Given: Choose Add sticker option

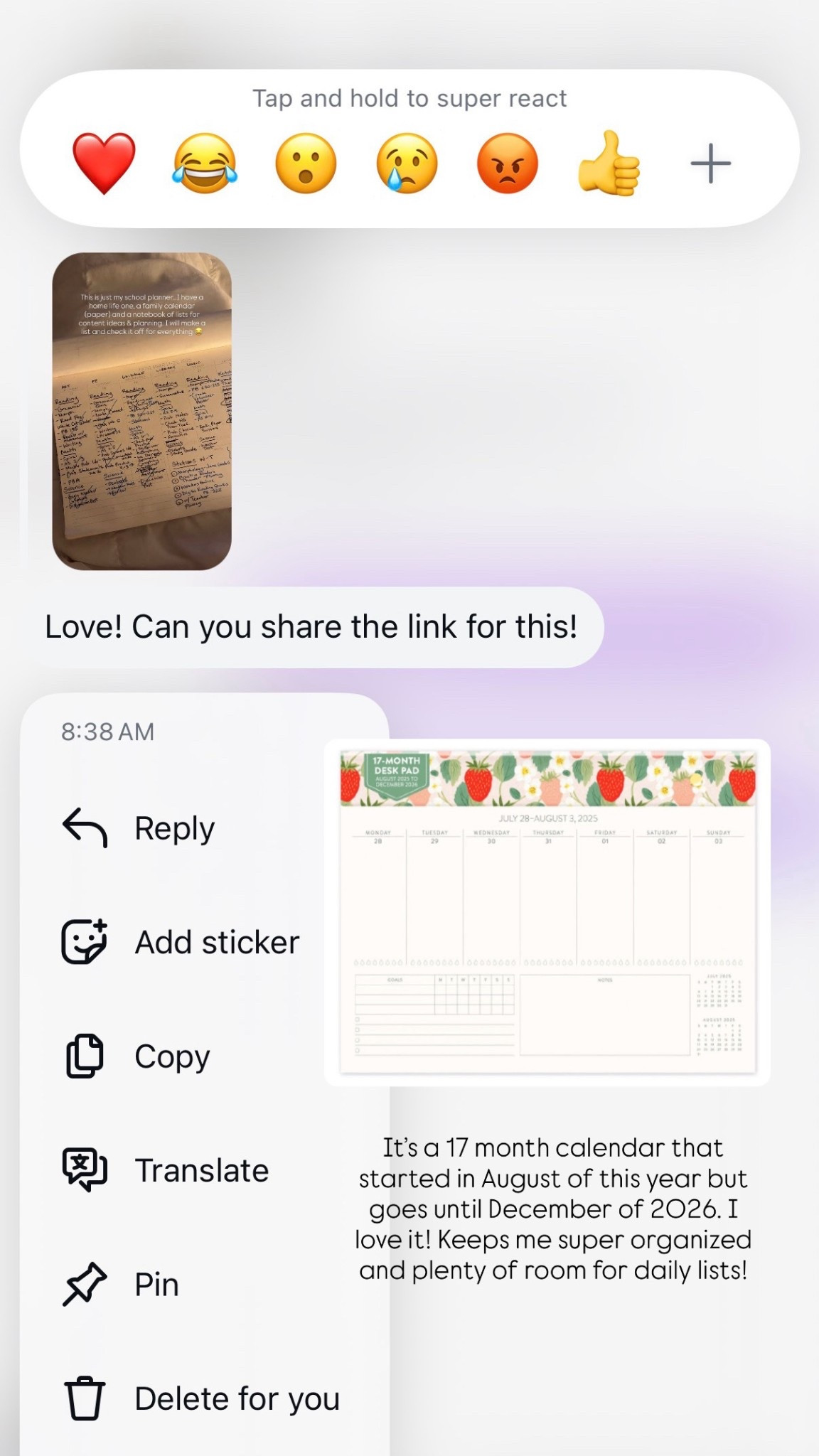Looking at the screenshot, I should [216, 942].
